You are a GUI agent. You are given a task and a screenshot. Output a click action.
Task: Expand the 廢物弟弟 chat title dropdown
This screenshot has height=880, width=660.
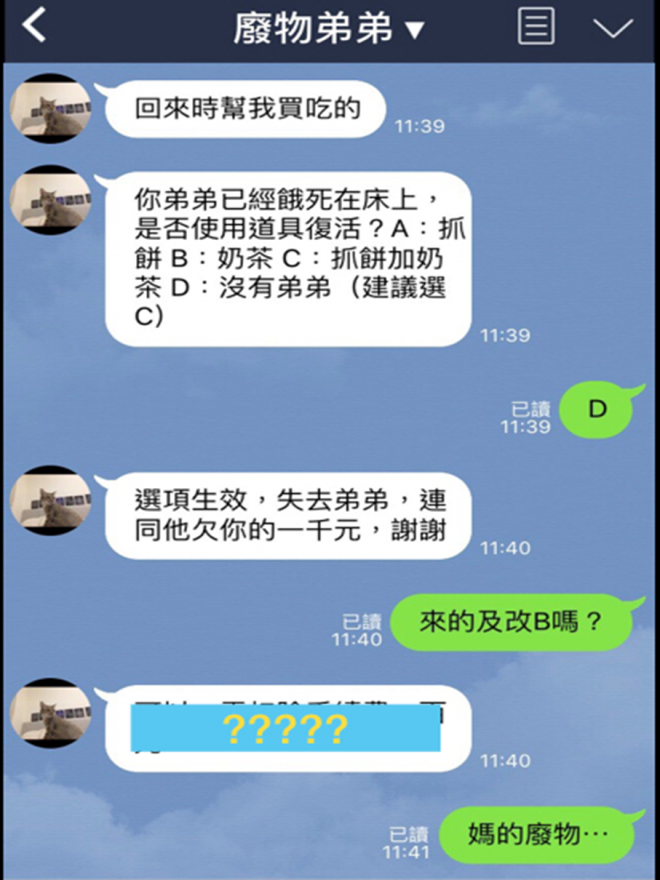[x=414, y=30]
